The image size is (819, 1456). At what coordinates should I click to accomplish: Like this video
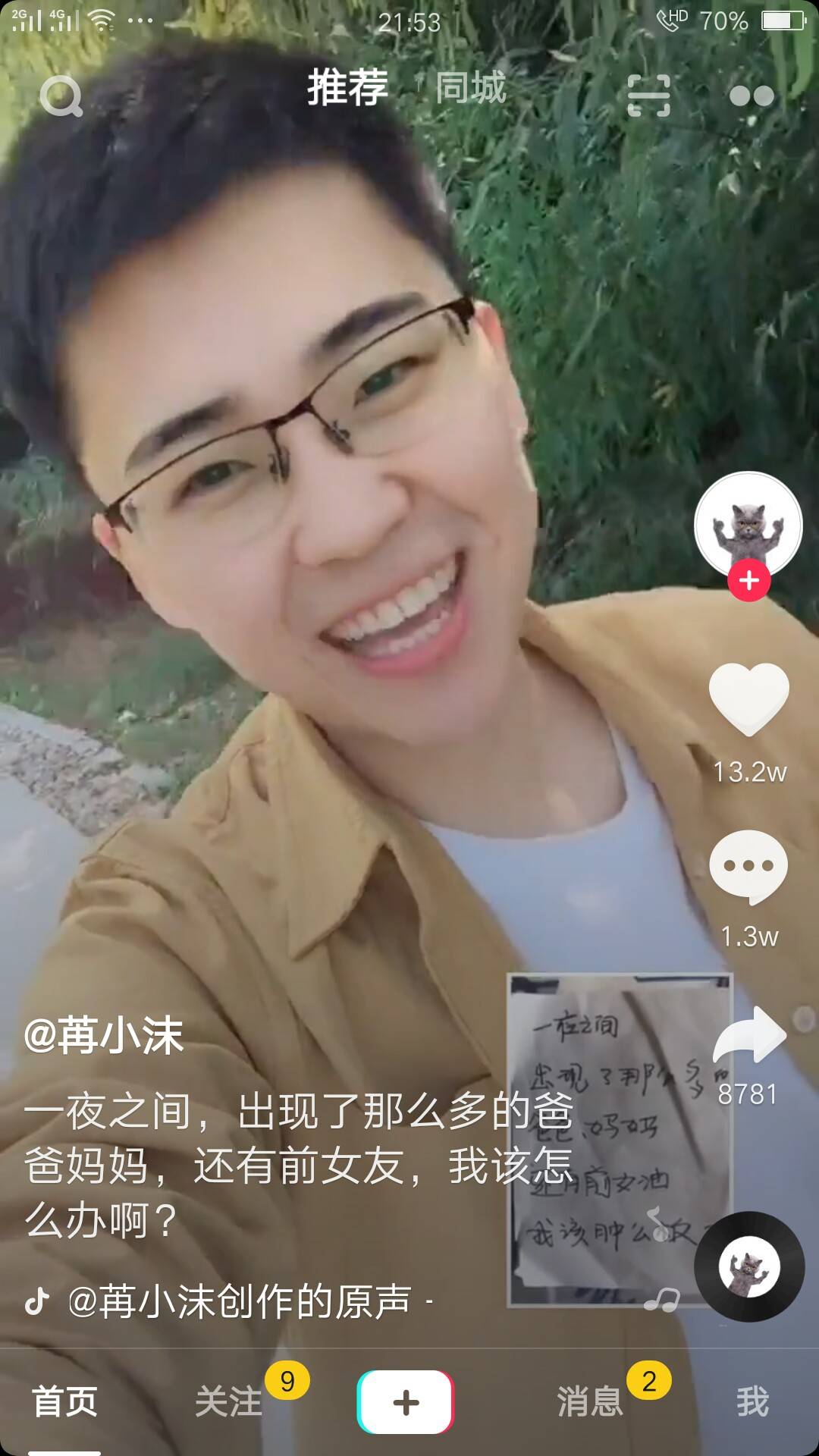pyautogui.click(x=749, y=699)
